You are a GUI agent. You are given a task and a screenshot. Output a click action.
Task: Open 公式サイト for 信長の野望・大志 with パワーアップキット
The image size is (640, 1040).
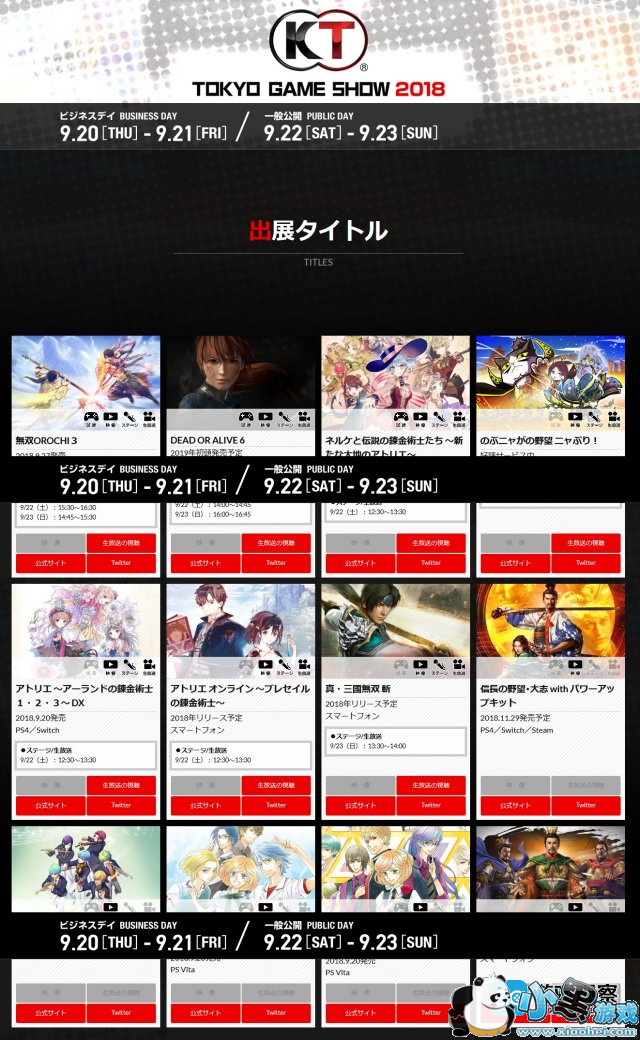pyautogui.click(x=516, y=805)
